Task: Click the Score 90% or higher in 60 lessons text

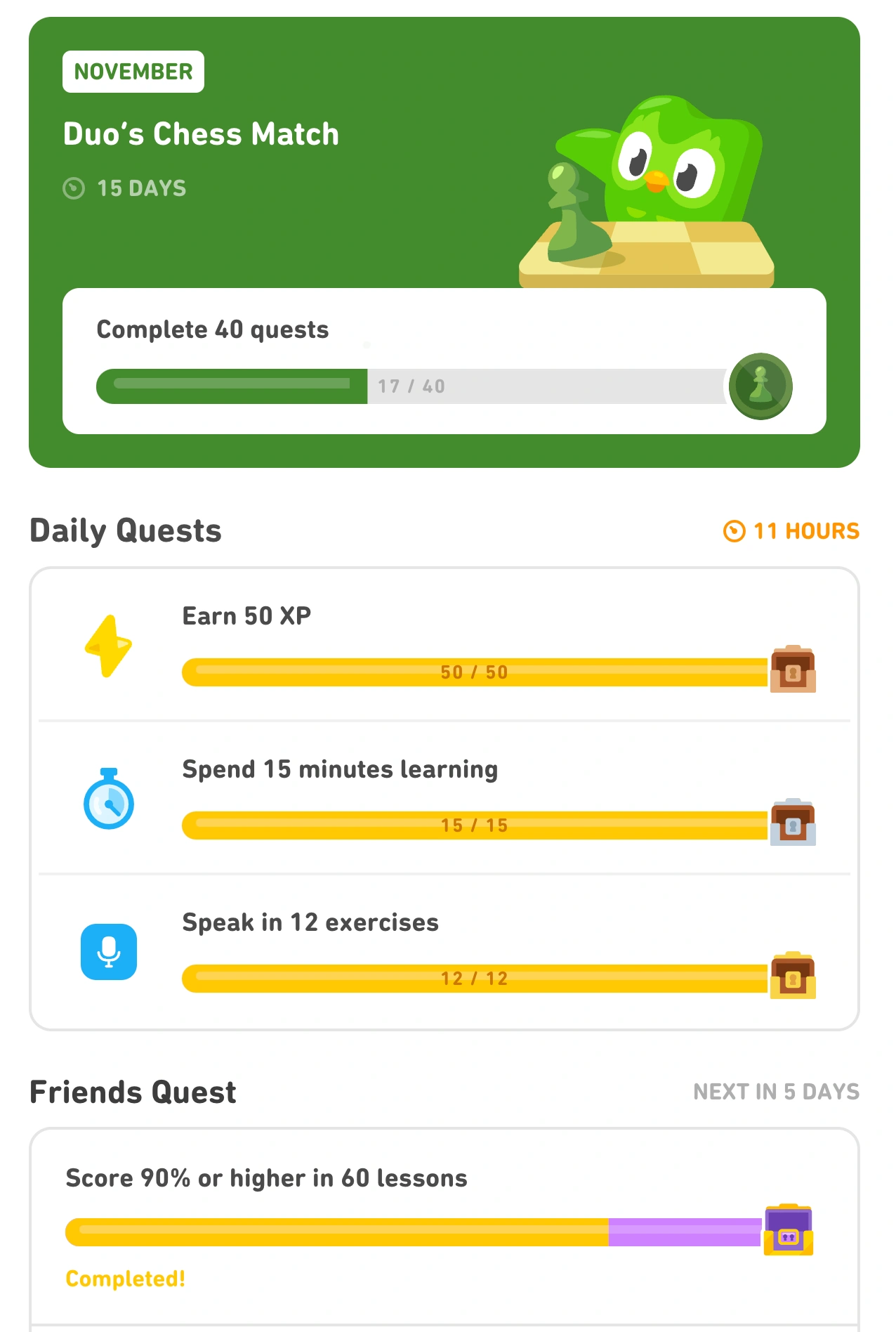Action: [x=266, y=1177]
